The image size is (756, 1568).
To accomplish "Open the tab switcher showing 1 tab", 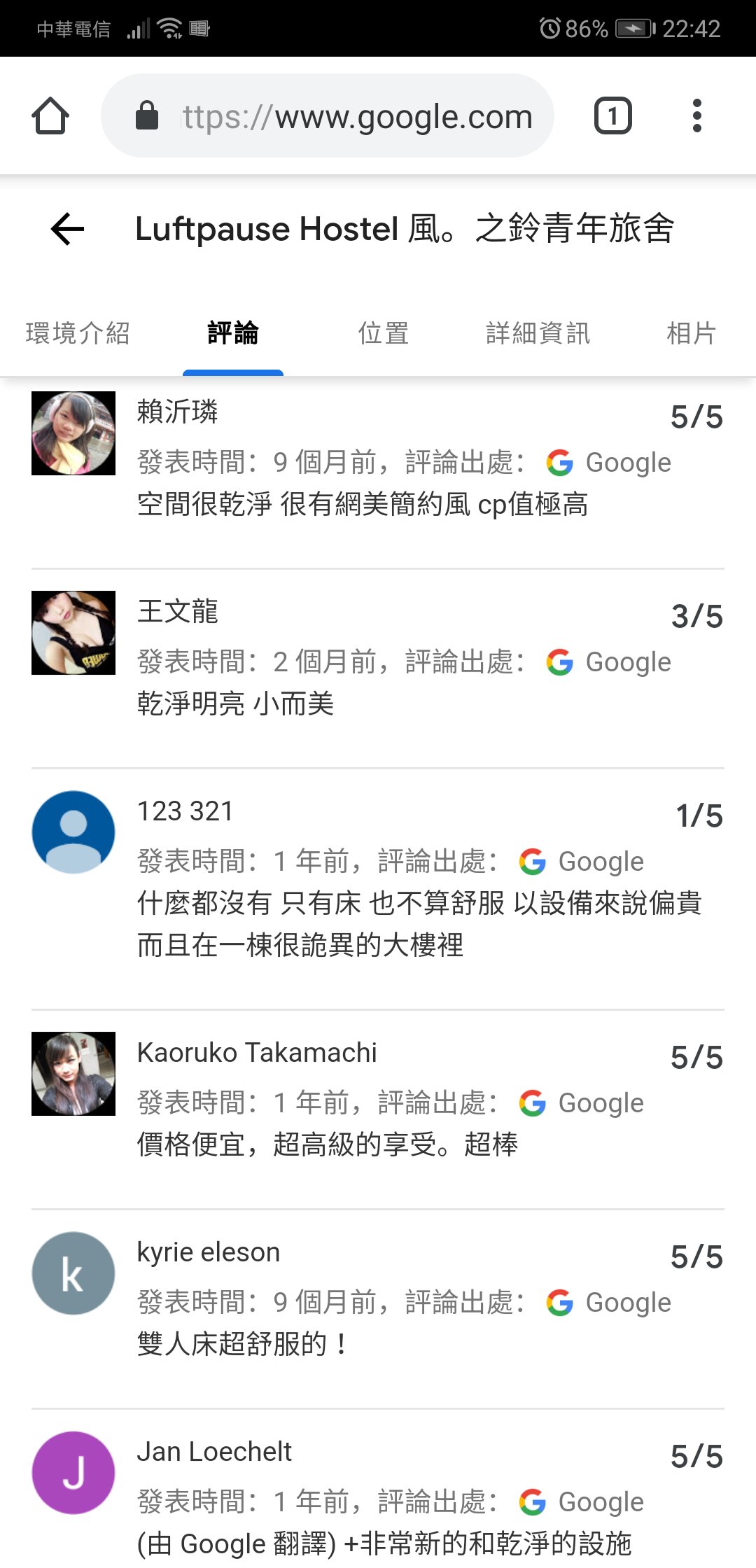I will tap(612, 116).
